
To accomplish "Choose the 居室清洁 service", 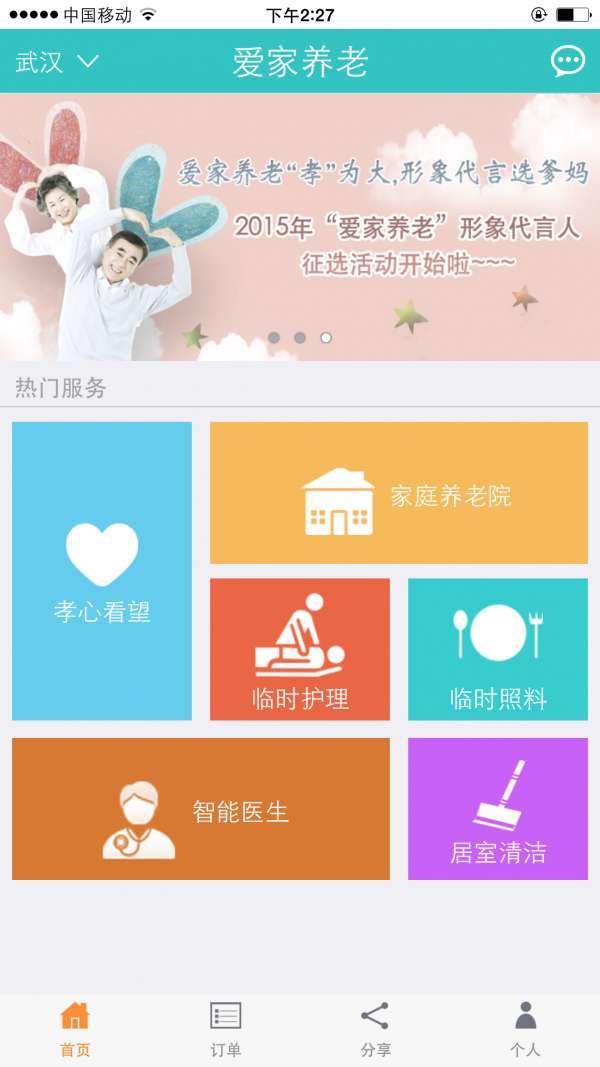I will (x=498, y=809).
